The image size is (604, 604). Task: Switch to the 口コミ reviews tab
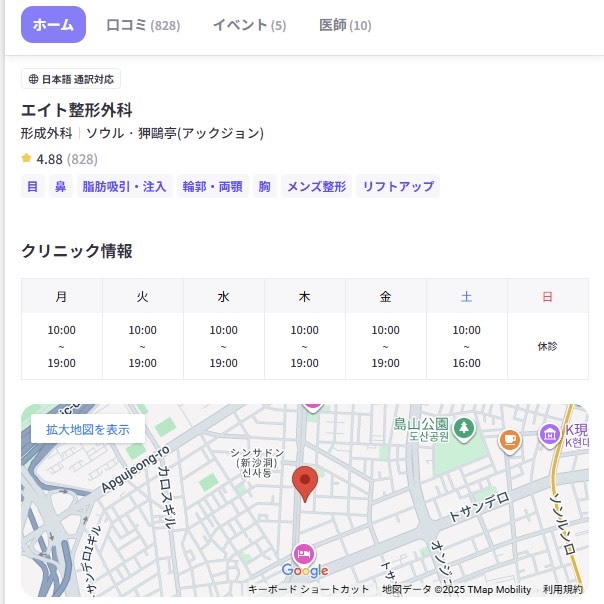[143, 25]
